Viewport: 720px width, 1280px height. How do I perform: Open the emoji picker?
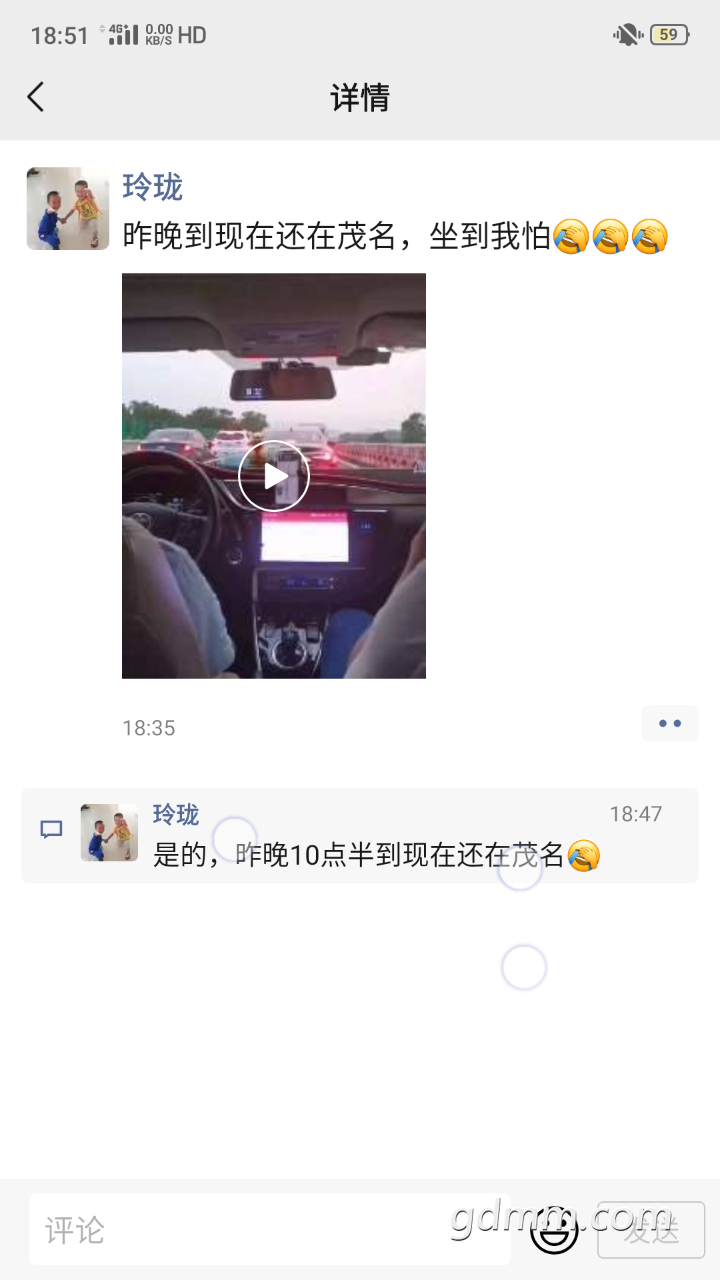[554, 1230]
